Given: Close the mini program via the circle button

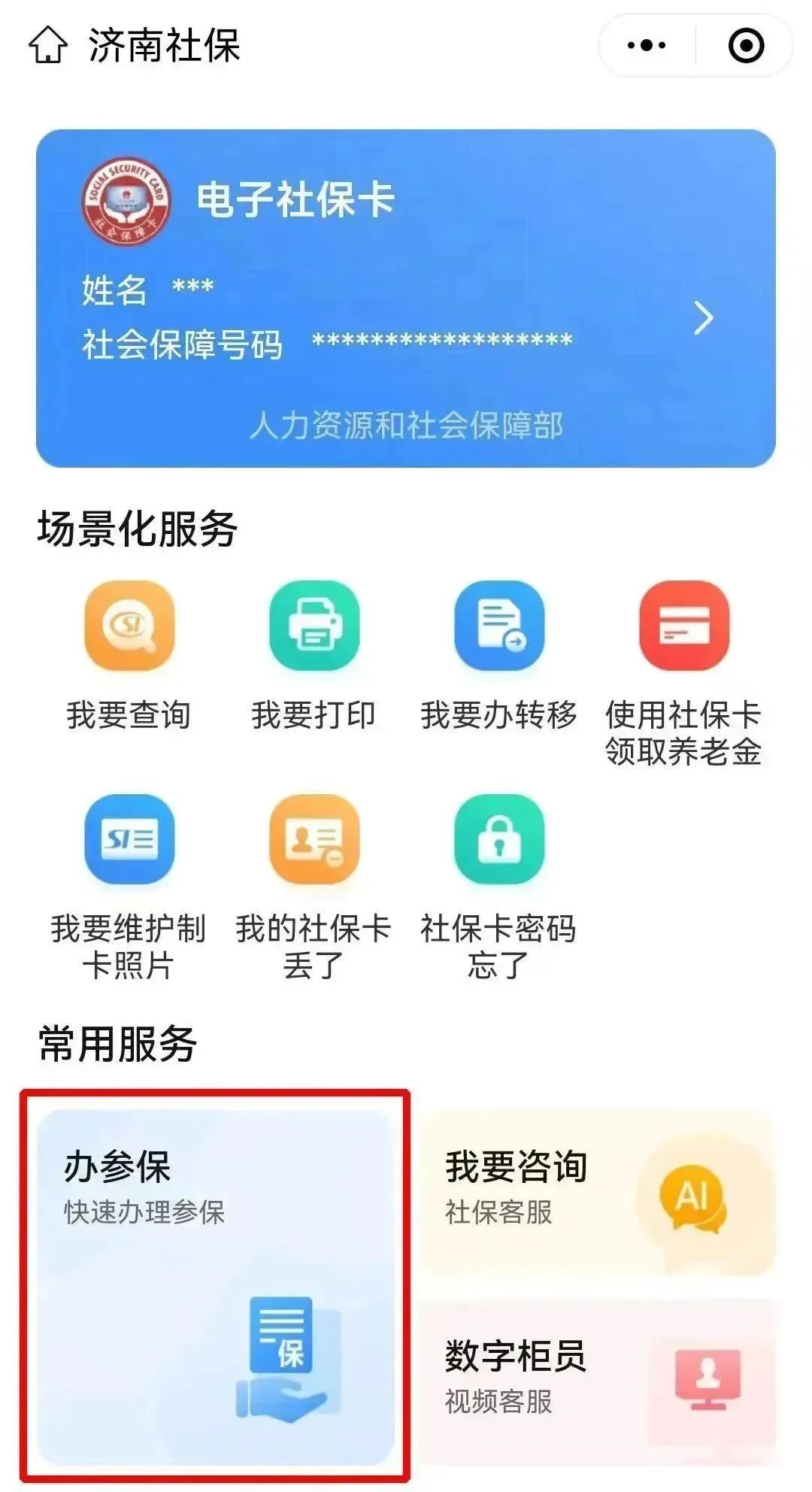Looking at the screenshot, I should tap(746, 46).
